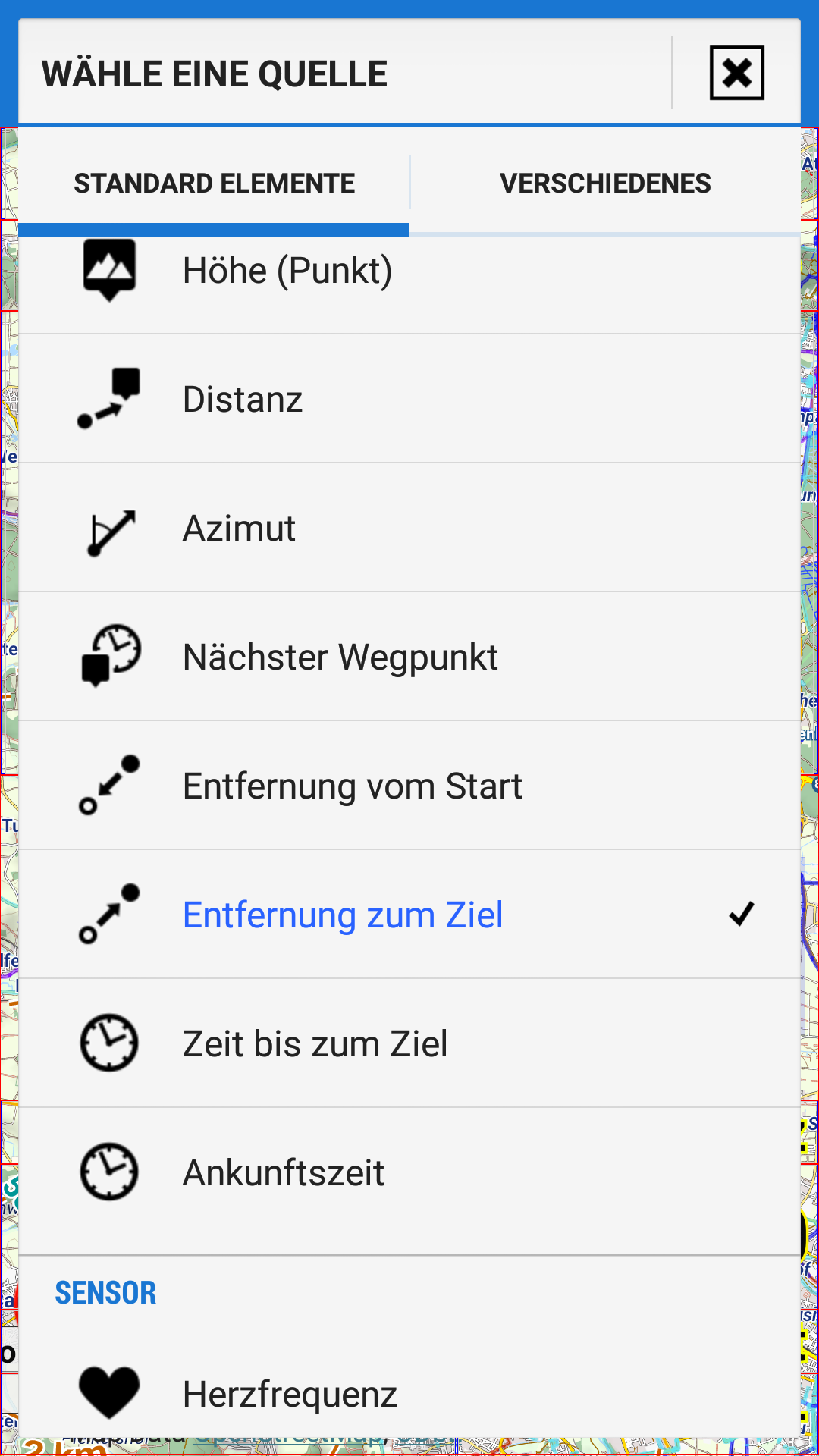Tap the checked Entfernung zum Ziel entry
Image resolution: width=819 pixels, height=1456 pixels.
point(409,915)
